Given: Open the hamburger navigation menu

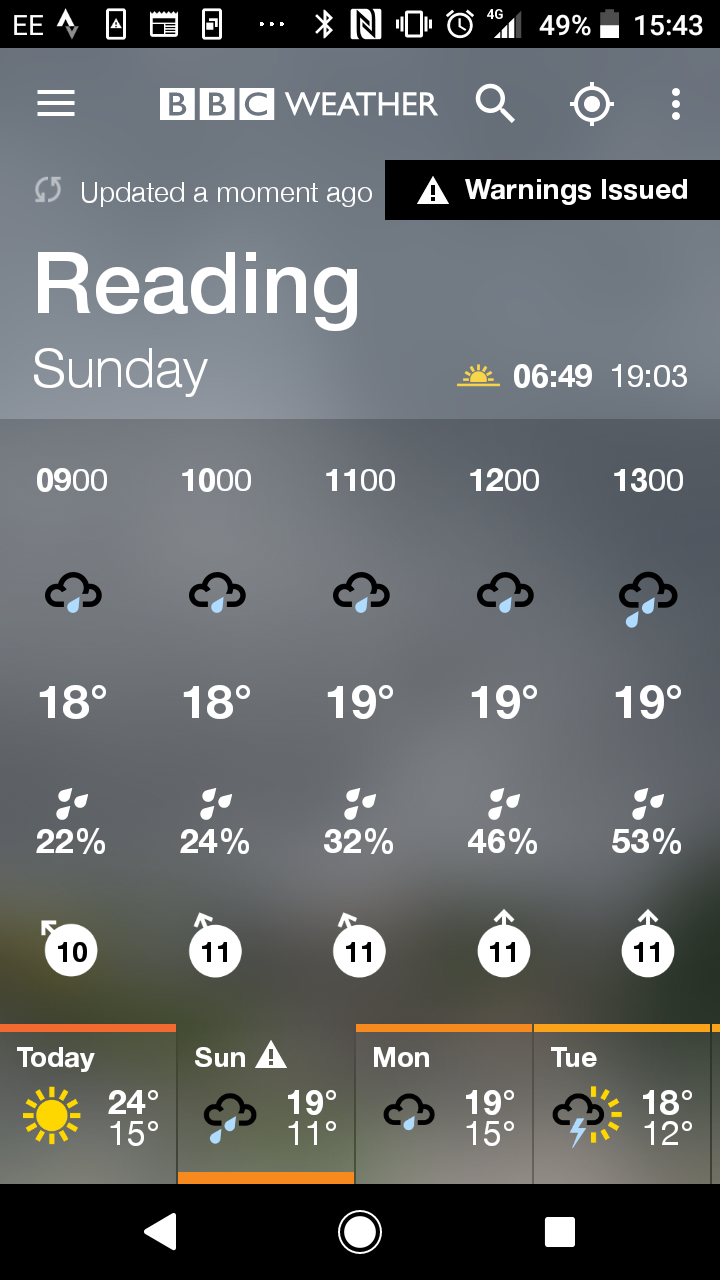Looking at the screenshot, I should click(x=56, y=103).
